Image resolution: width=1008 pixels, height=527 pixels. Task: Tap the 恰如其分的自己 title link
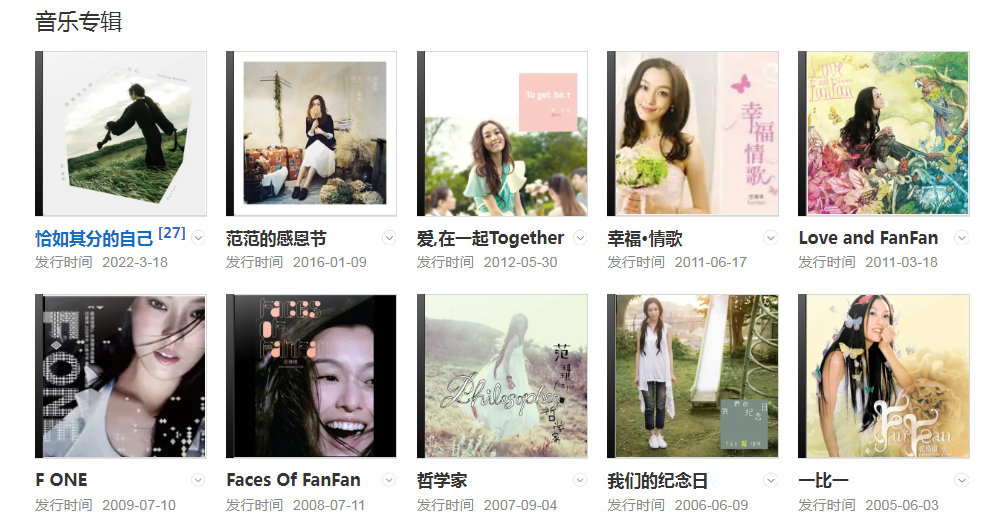(95, 239)
